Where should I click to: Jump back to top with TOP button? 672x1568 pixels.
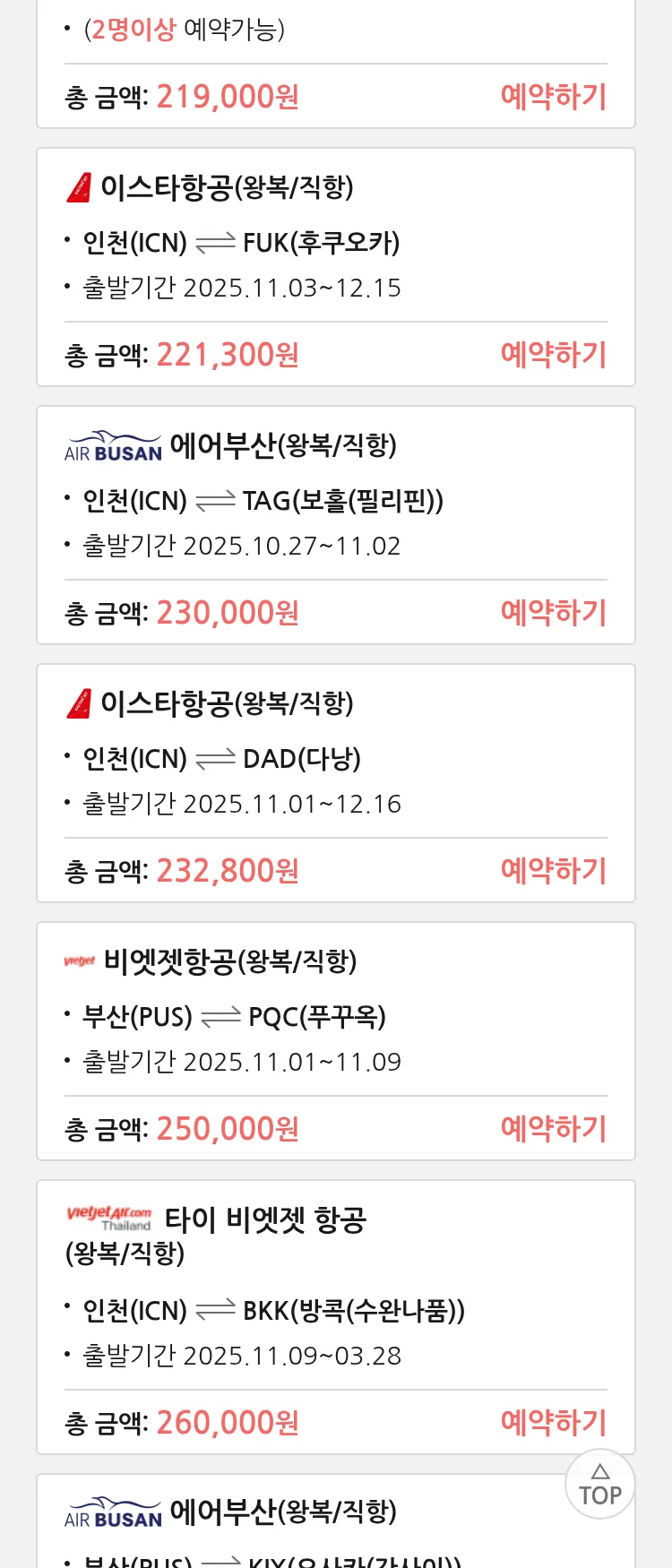coord(599,1485)
